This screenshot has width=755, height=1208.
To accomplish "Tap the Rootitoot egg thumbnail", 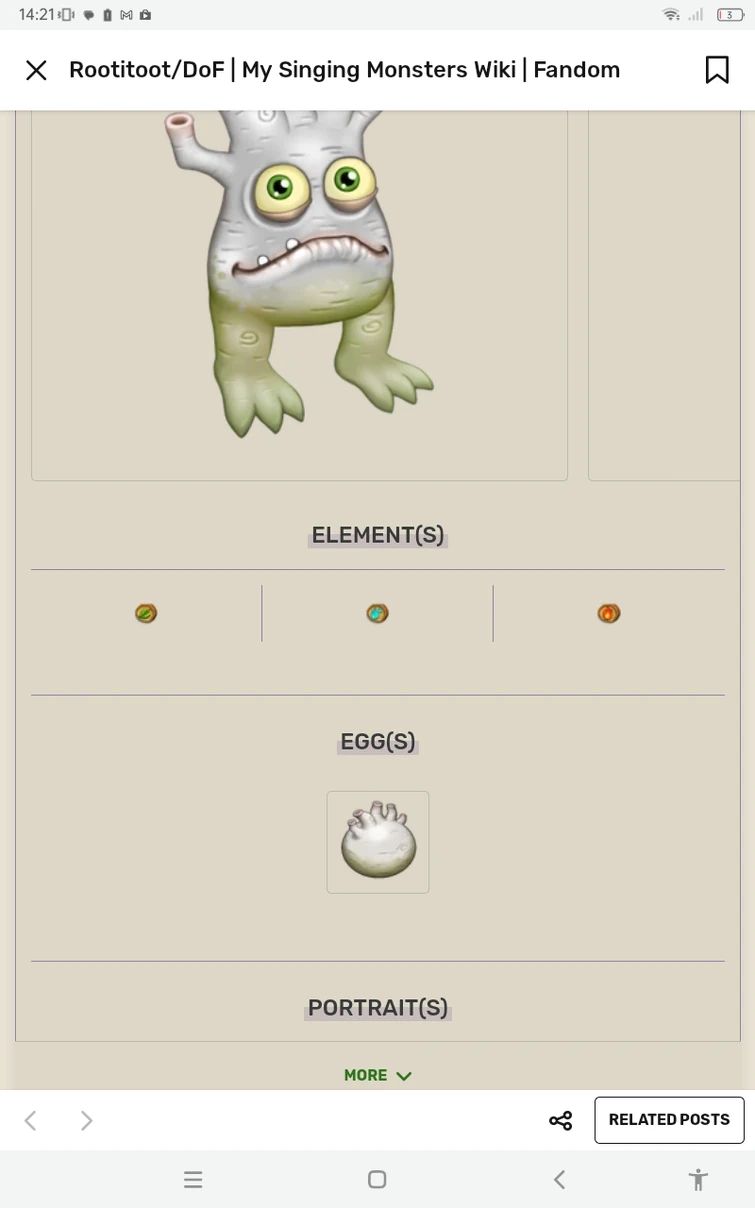I will (377, 841).
